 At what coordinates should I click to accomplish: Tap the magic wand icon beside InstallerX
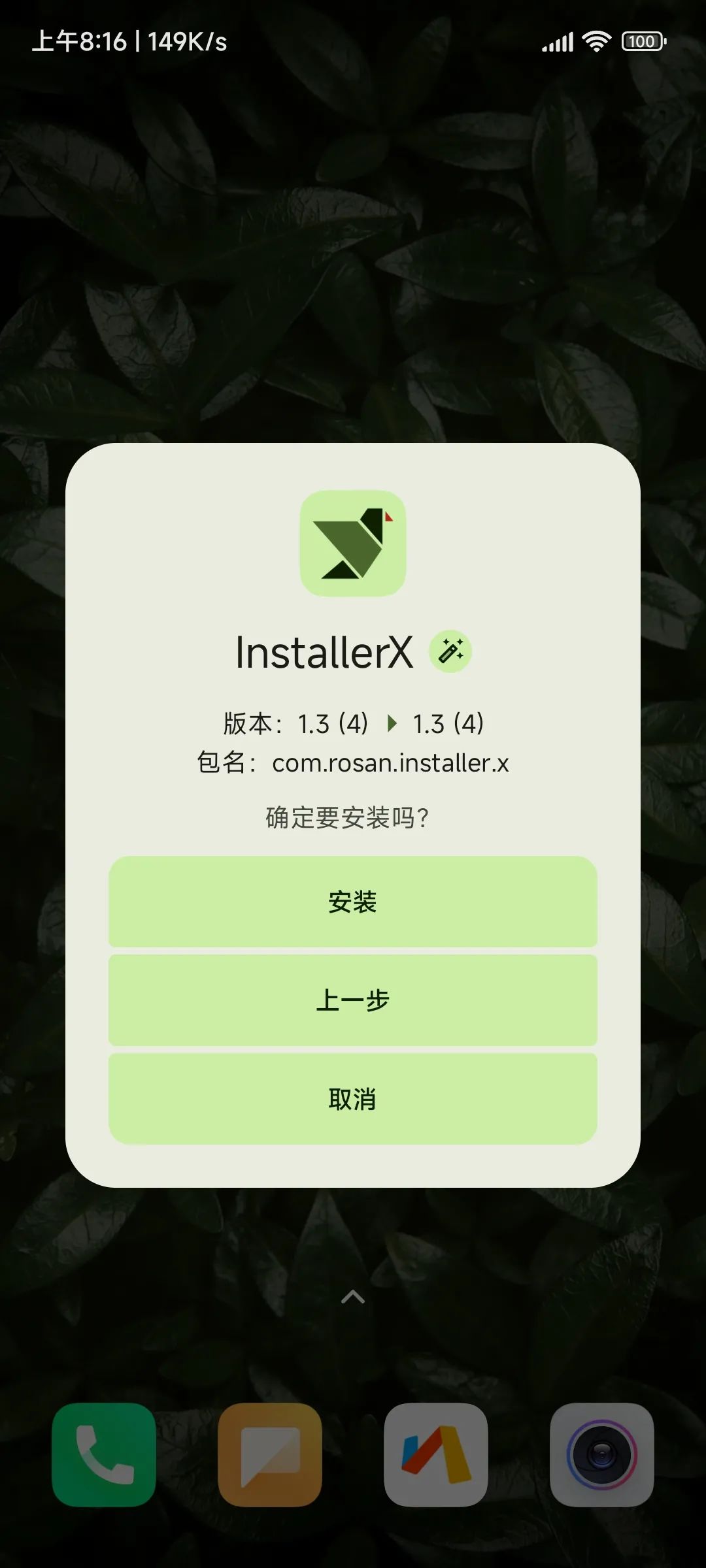(450, 651)
